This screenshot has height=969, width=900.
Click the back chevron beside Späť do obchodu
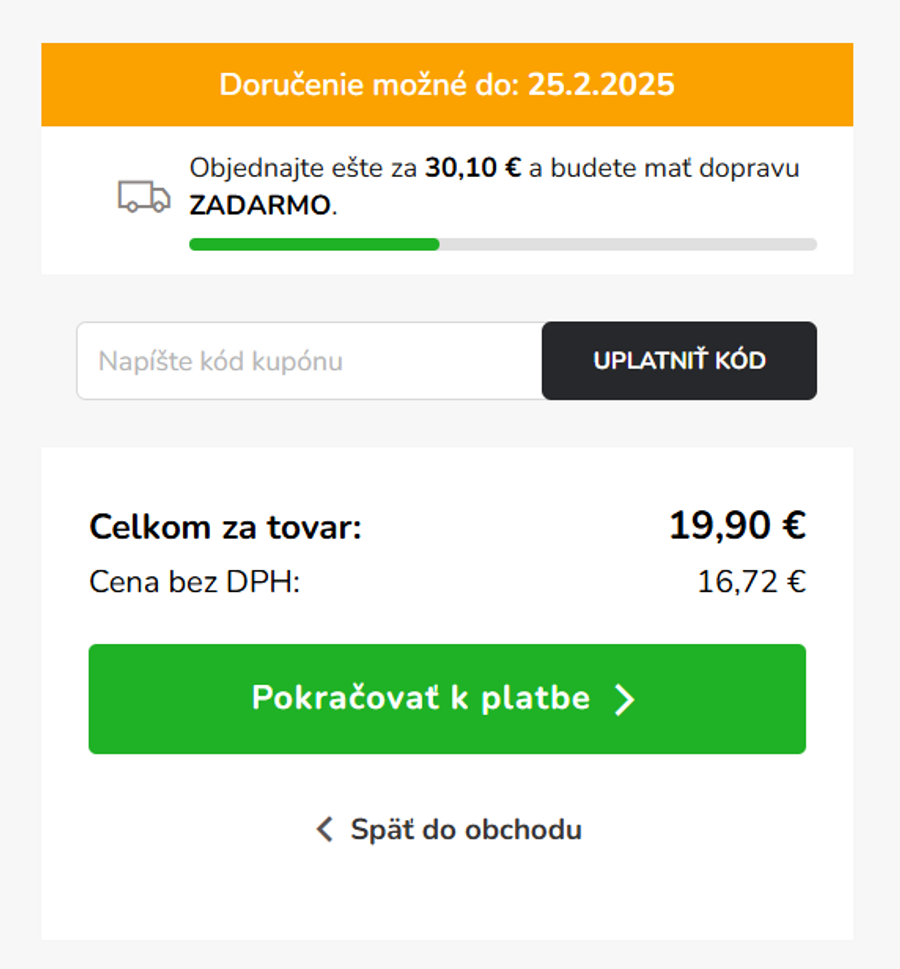click(x=322, y=829)
